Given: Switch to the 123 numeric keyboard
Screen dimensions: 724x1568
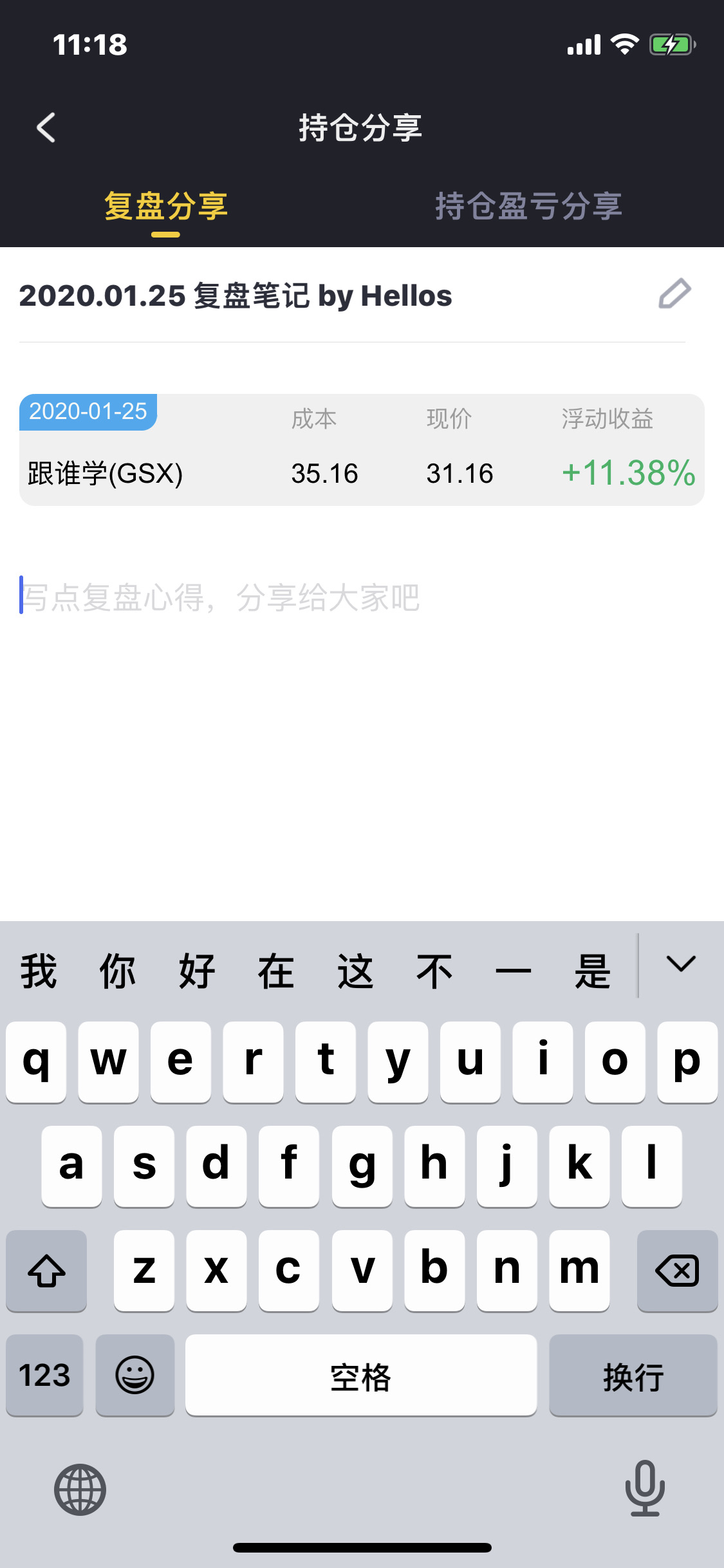Looking at the screenshot, I should 44,1376.
